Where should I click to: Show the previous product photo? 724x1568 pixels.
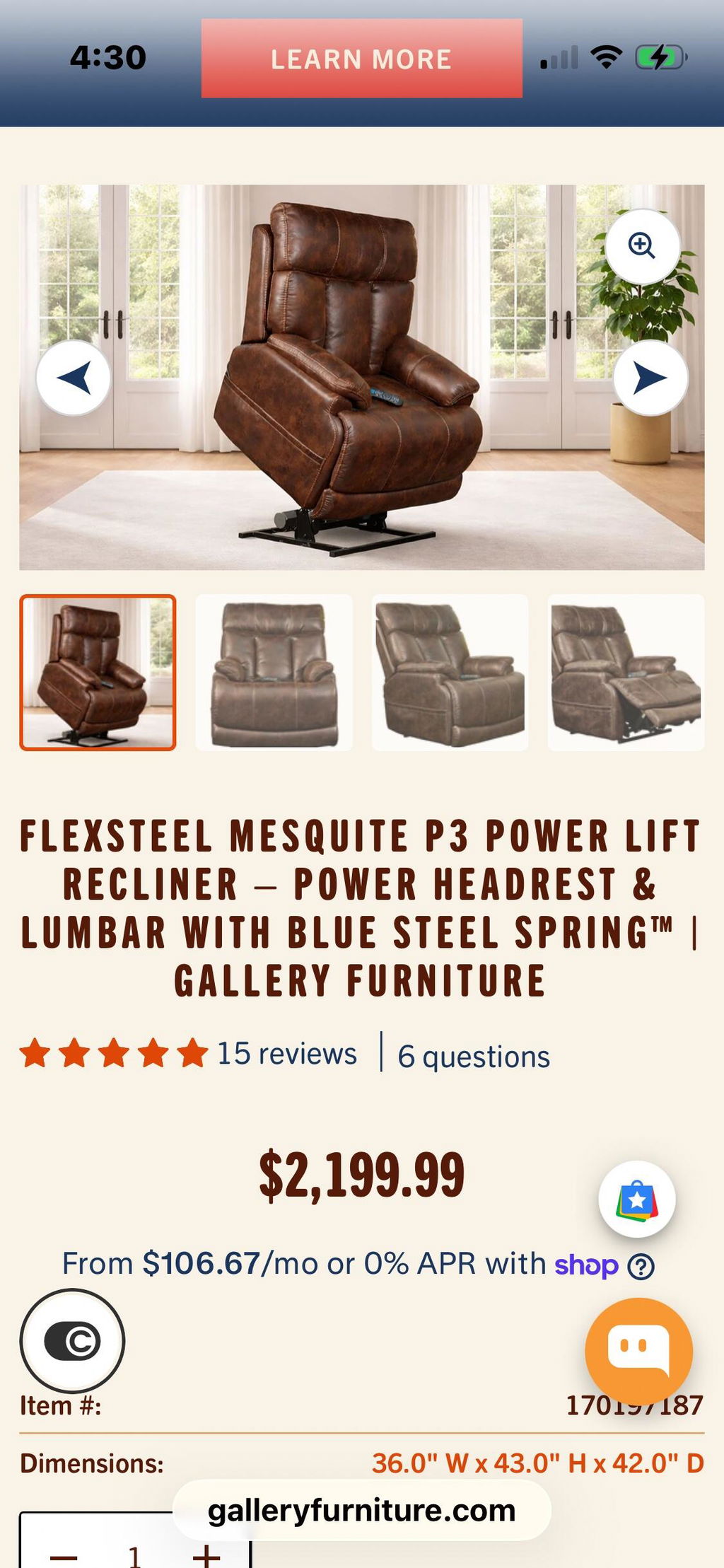pyautogui.click(x=74, y=378)
